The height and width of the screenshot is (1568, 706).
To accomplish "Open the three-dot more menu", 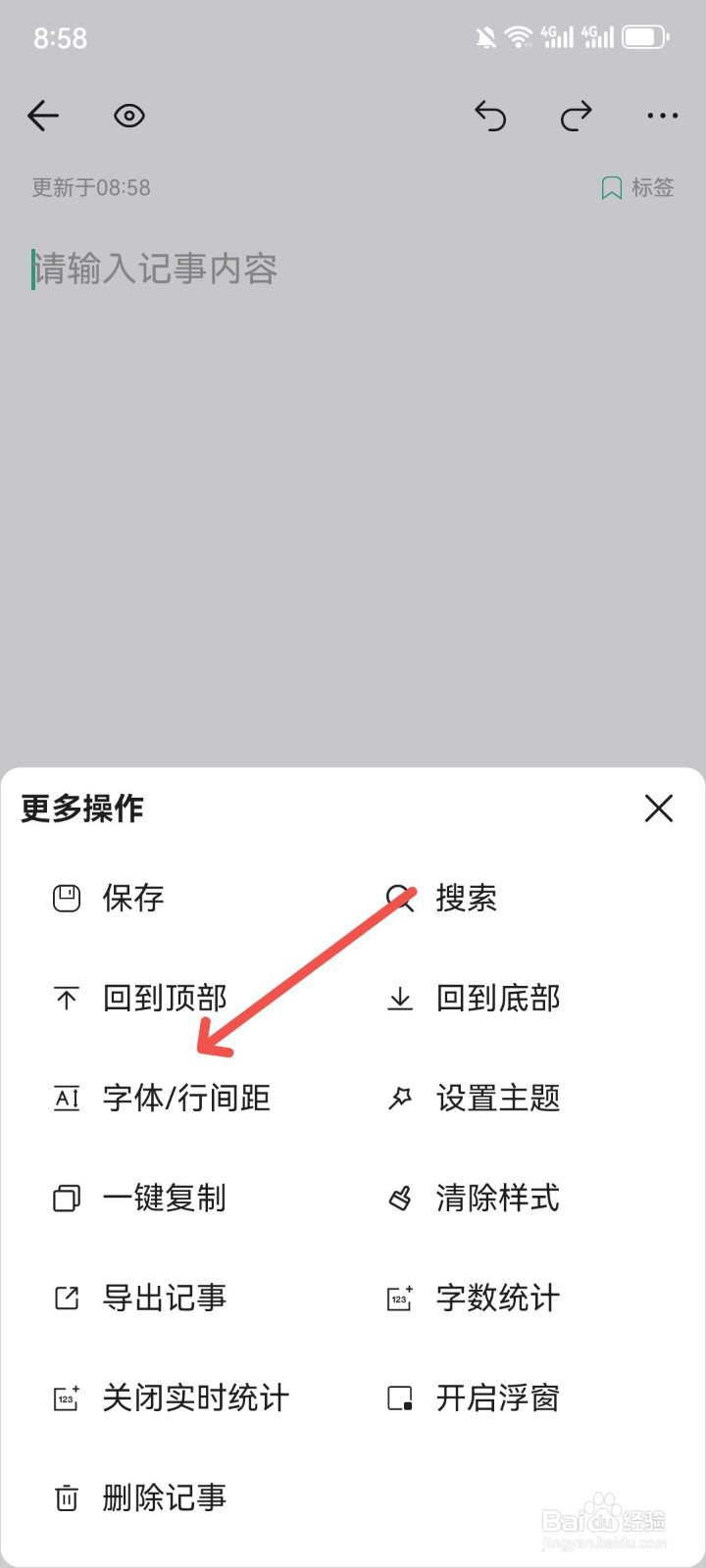I will tap(662, 116).
